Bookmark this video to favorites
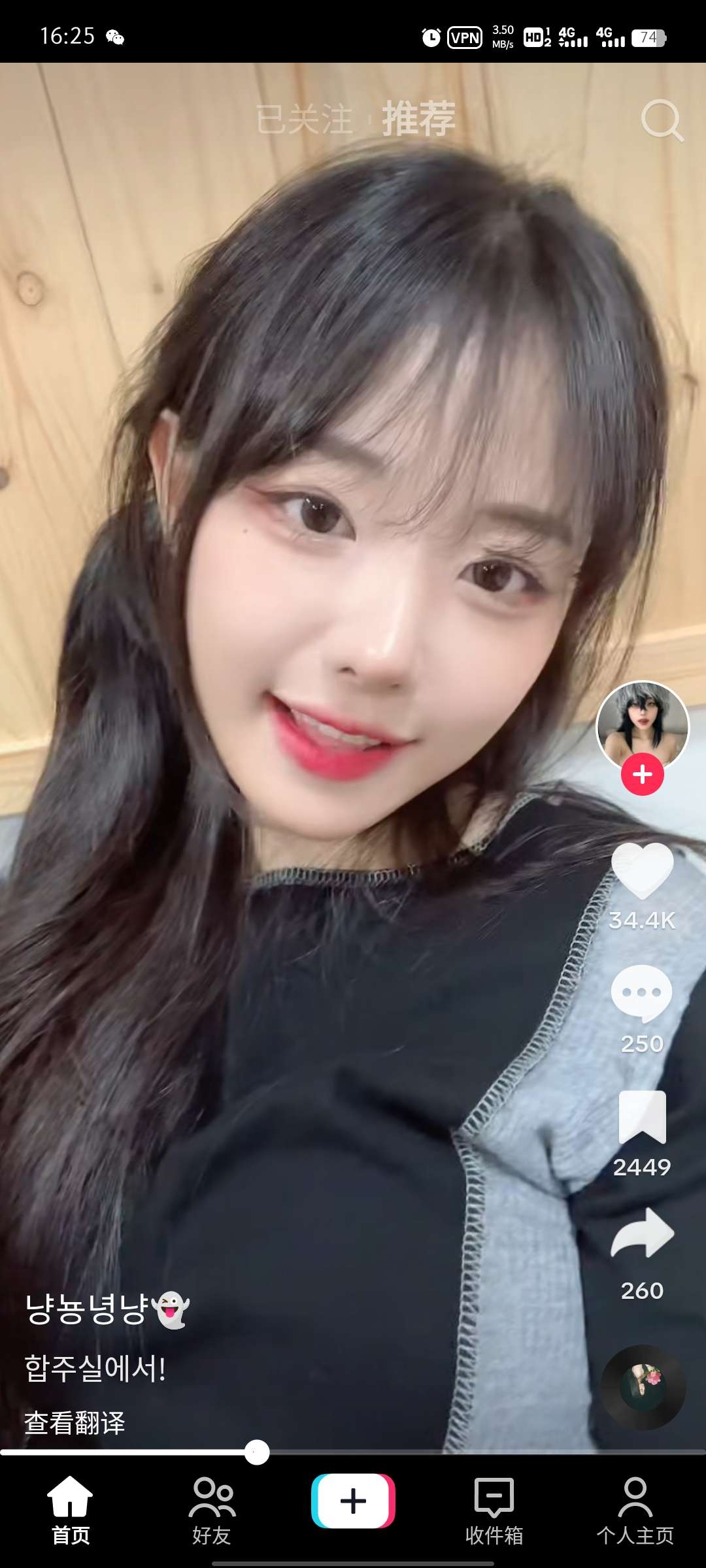The image size is (706, 1568). coord(643,1117)
